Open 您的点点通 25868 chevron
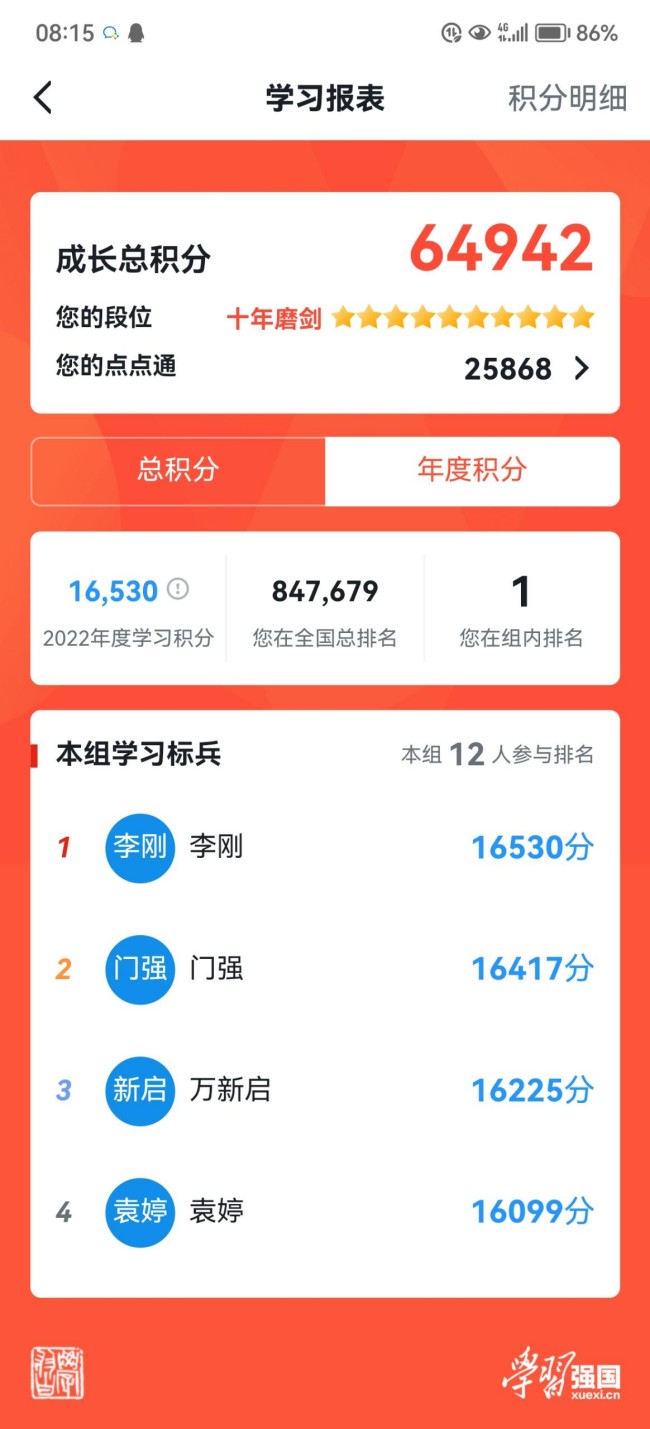650x1429 pixels. (x=581, y=369)
